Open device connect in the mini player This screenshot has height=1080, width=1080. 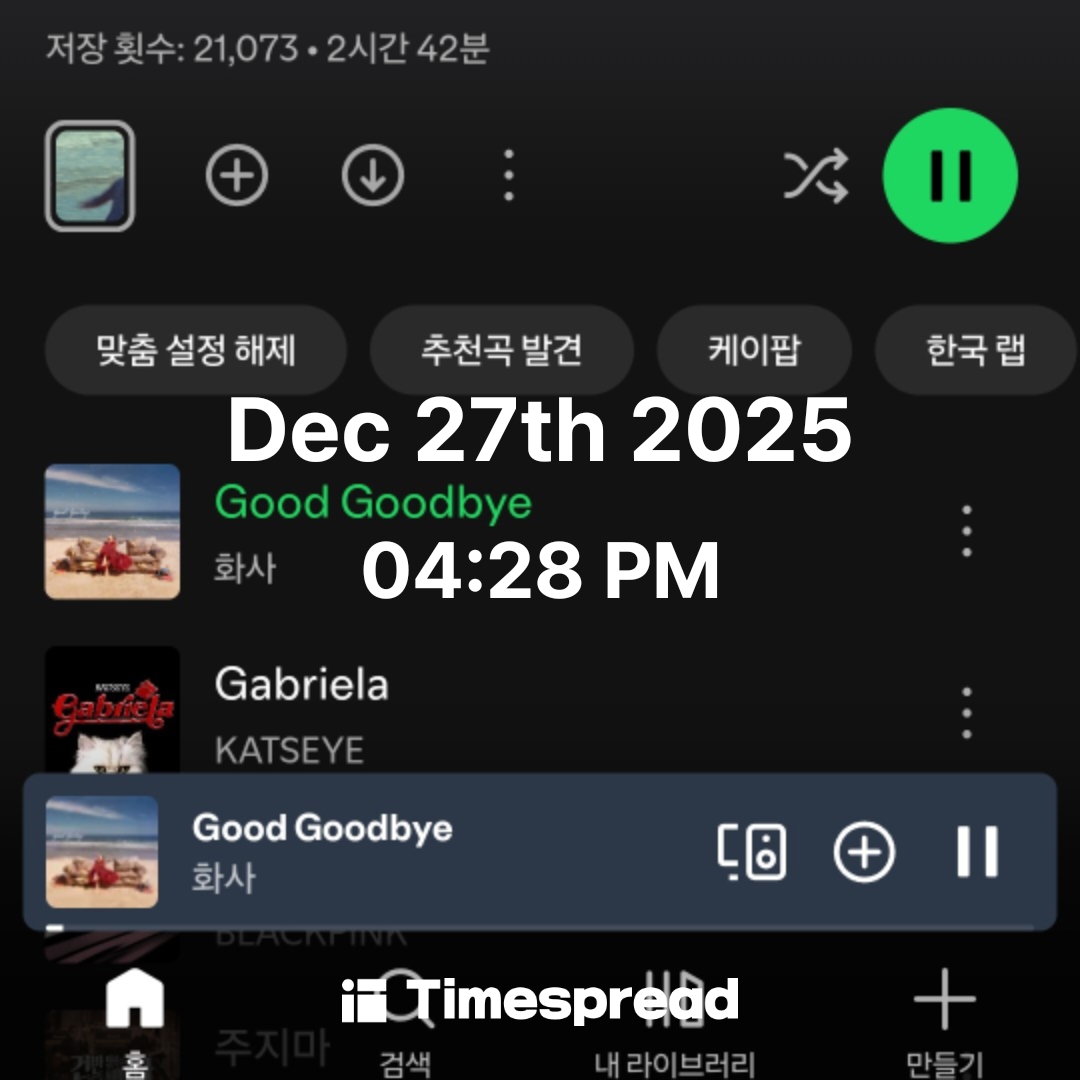click(752, 852)
